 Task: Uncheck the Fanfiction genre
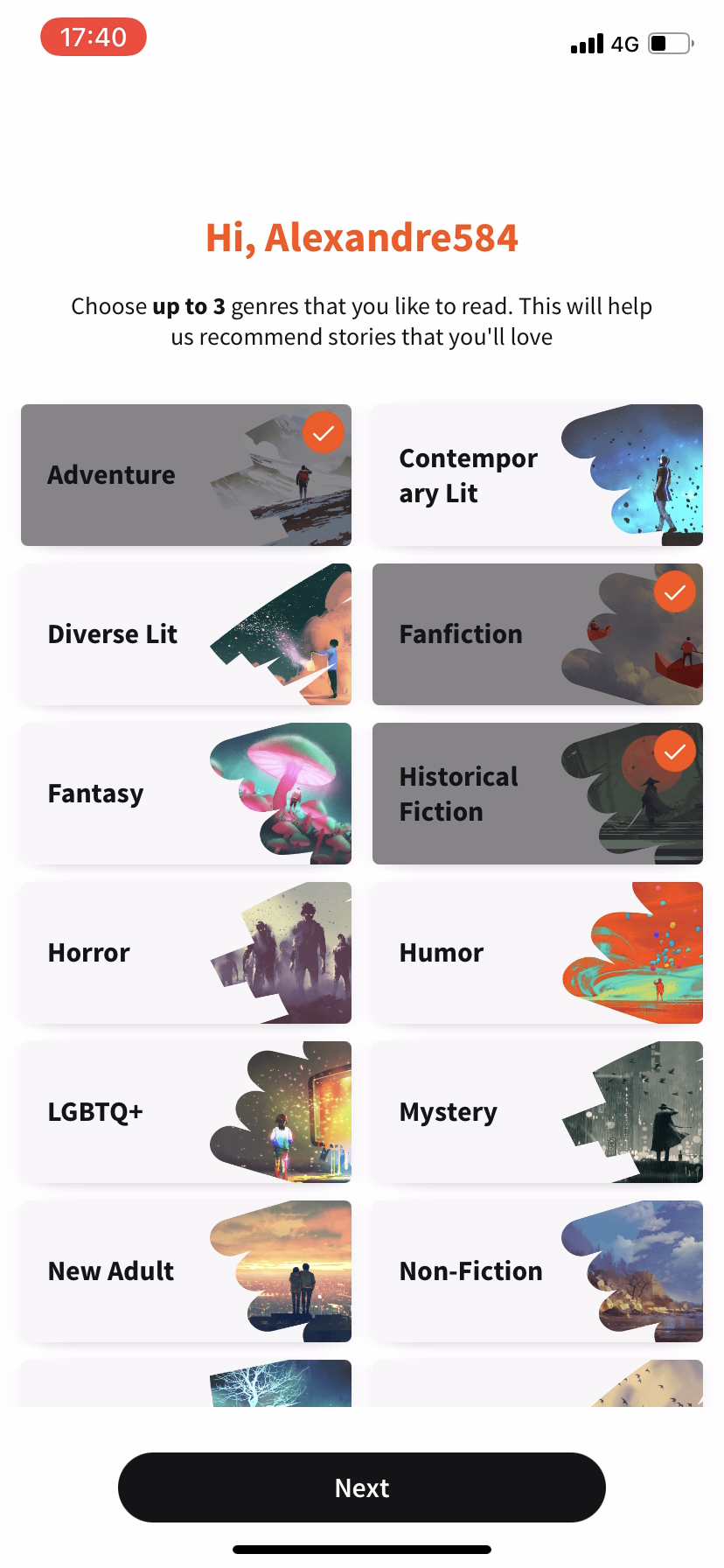(x=537, y=634)
